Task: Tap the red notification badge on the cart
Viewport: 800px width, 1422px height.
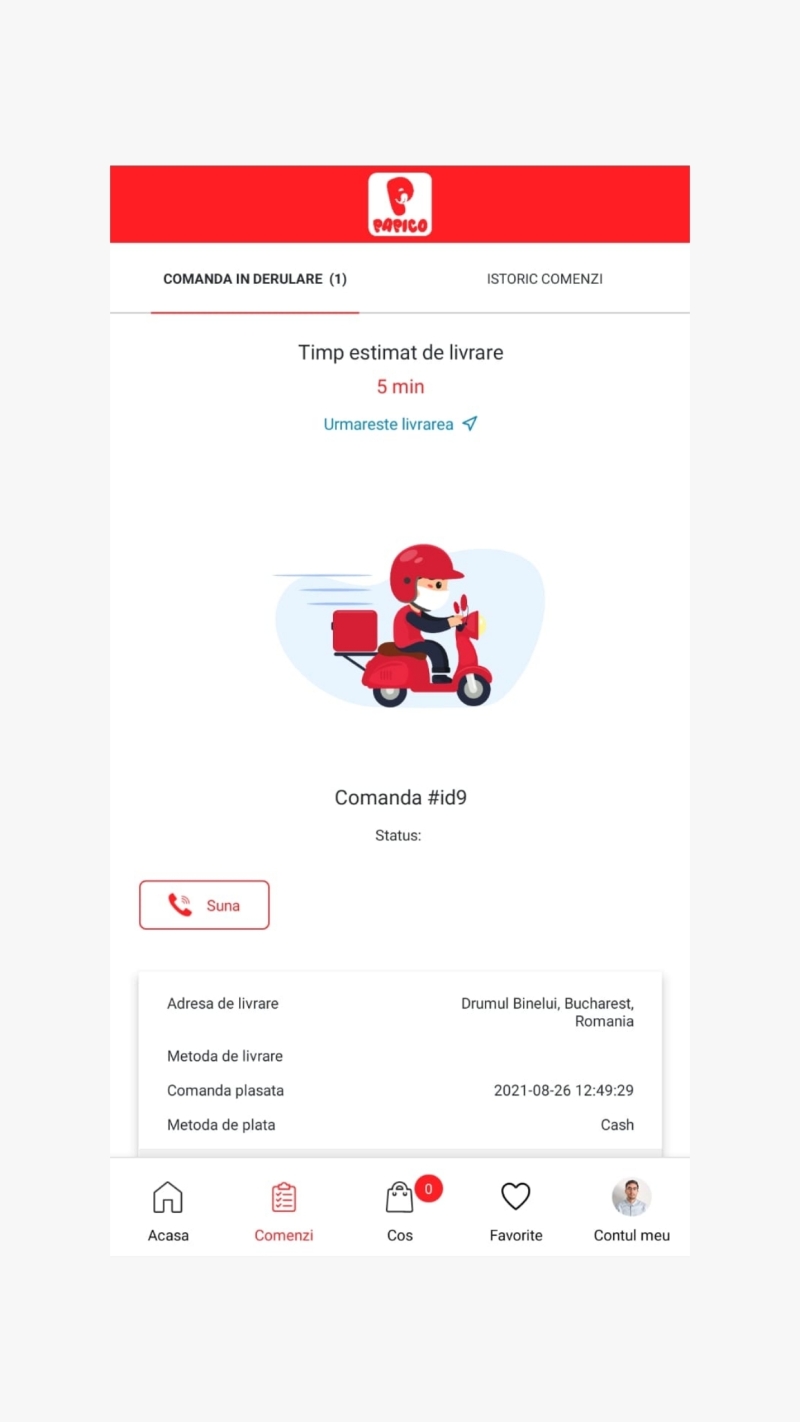Action: [427, 1189]
